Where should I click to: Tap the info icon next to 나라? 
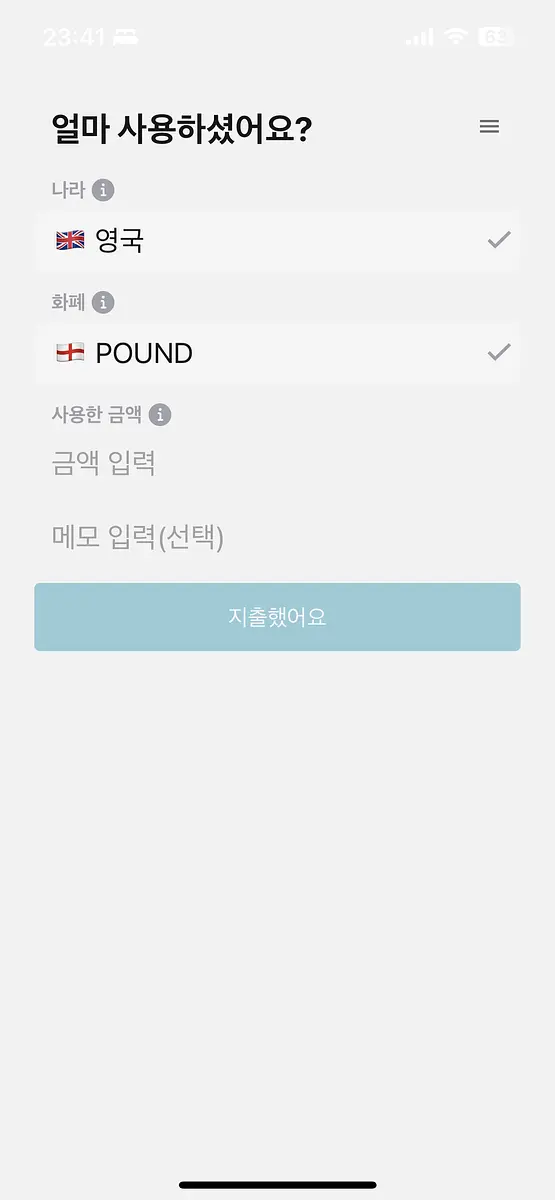click(x=103, y=190)
